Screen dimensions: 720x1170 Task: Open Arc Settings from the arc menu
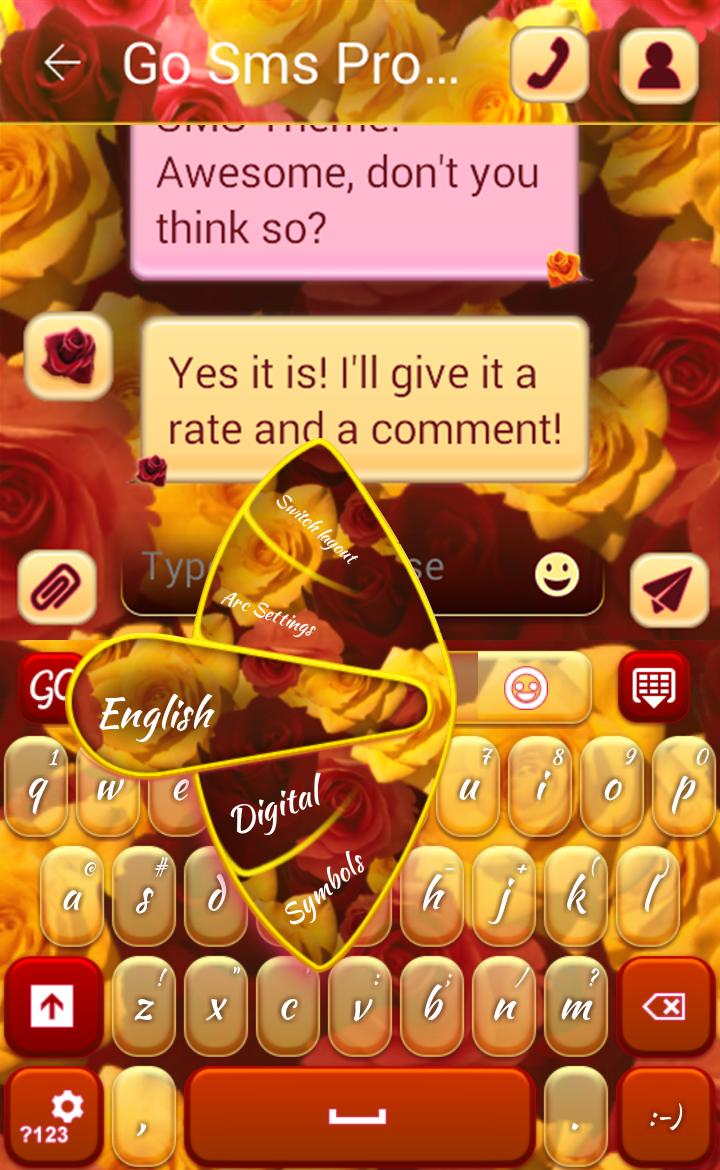[x=268, y=613]
